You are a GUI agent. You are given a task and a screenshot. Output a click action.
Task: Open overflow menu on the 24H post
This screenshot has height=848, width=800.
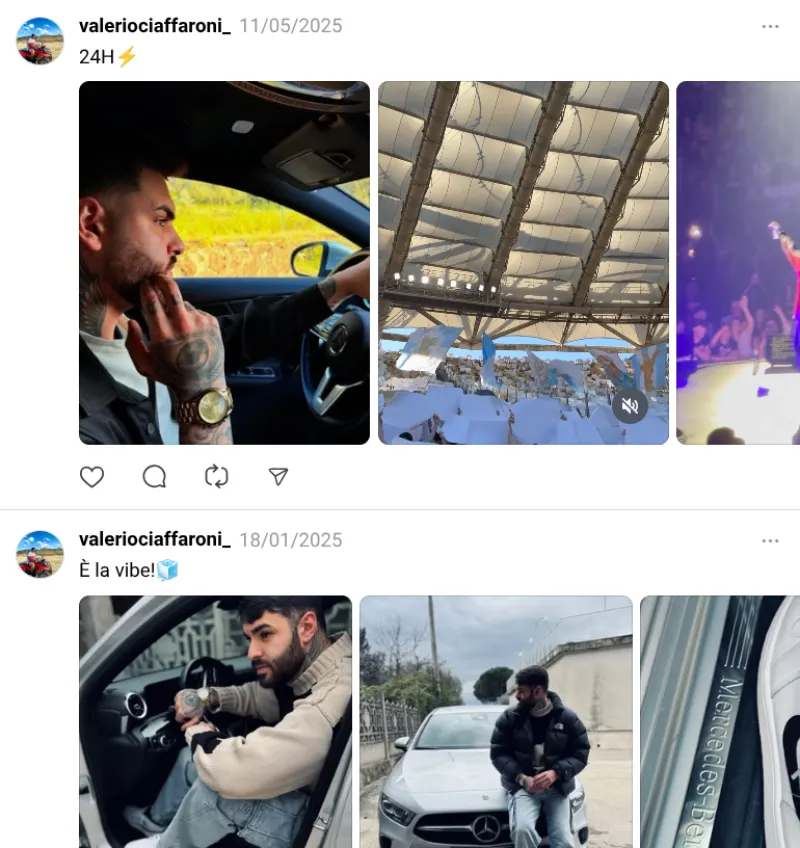(769, 27)
